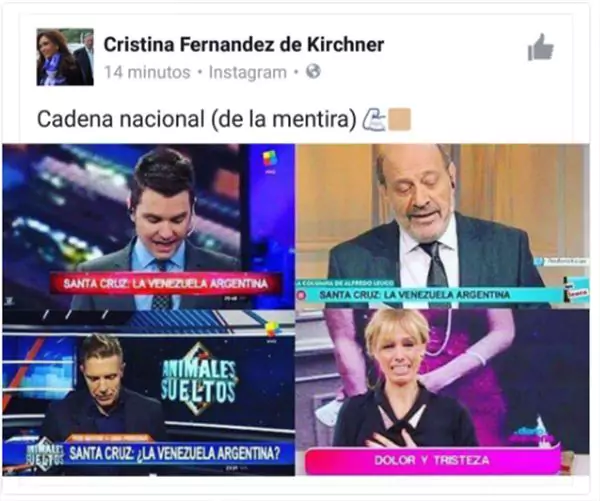Open the Cristina Fernandez de Kirchner page name

(x=244, y=45)
